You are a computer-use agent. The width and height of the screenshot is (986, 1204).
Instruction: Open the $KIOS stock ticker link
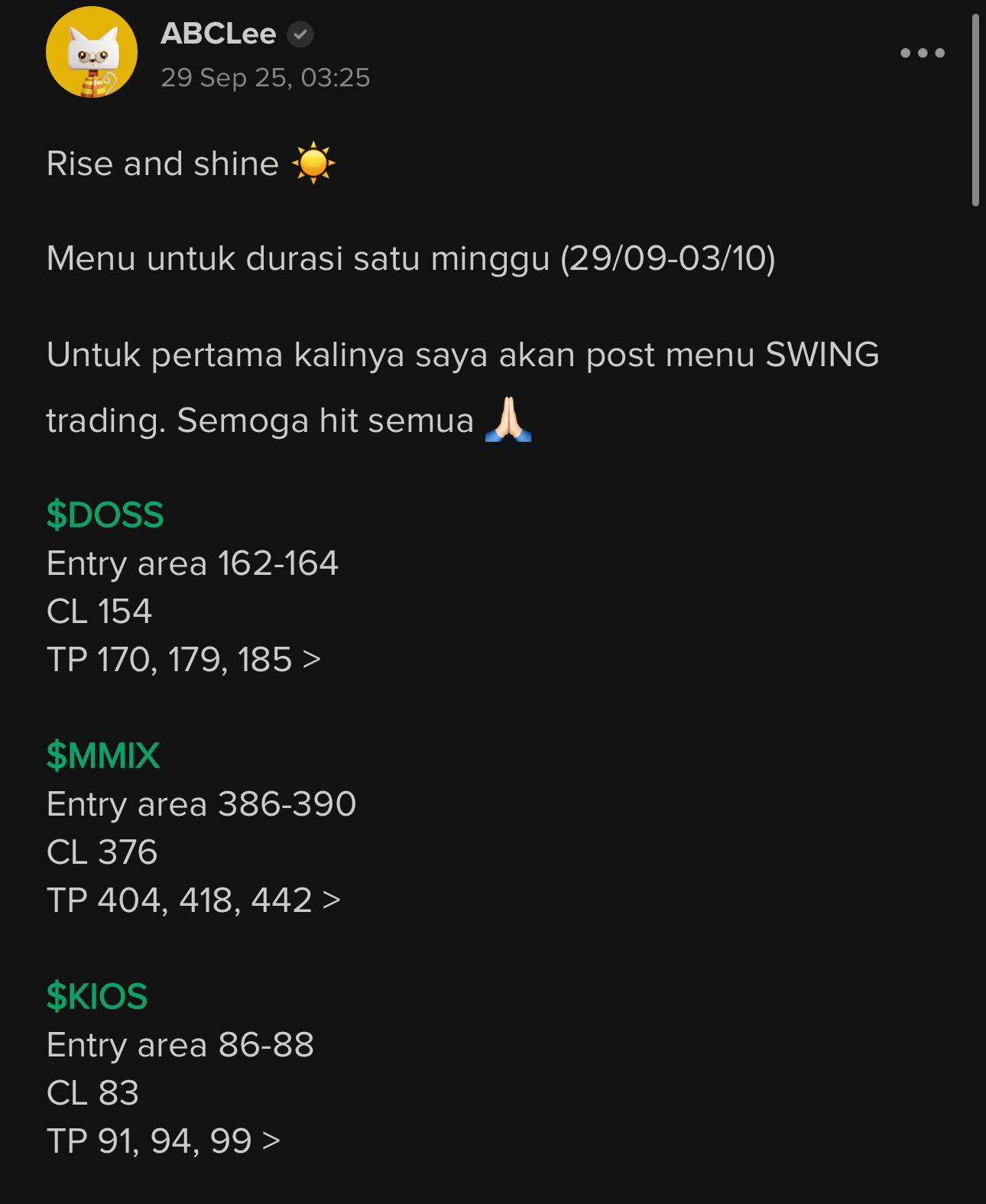(96, 996)
